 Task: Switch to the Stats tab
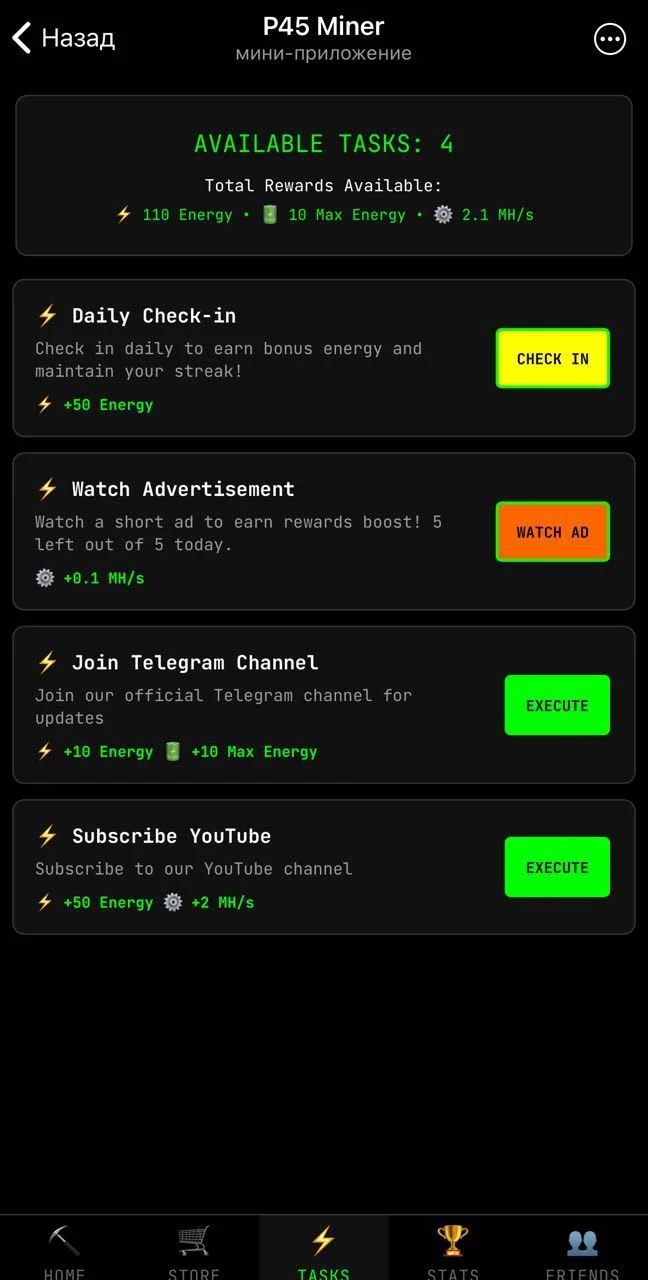coord(453,1249)
